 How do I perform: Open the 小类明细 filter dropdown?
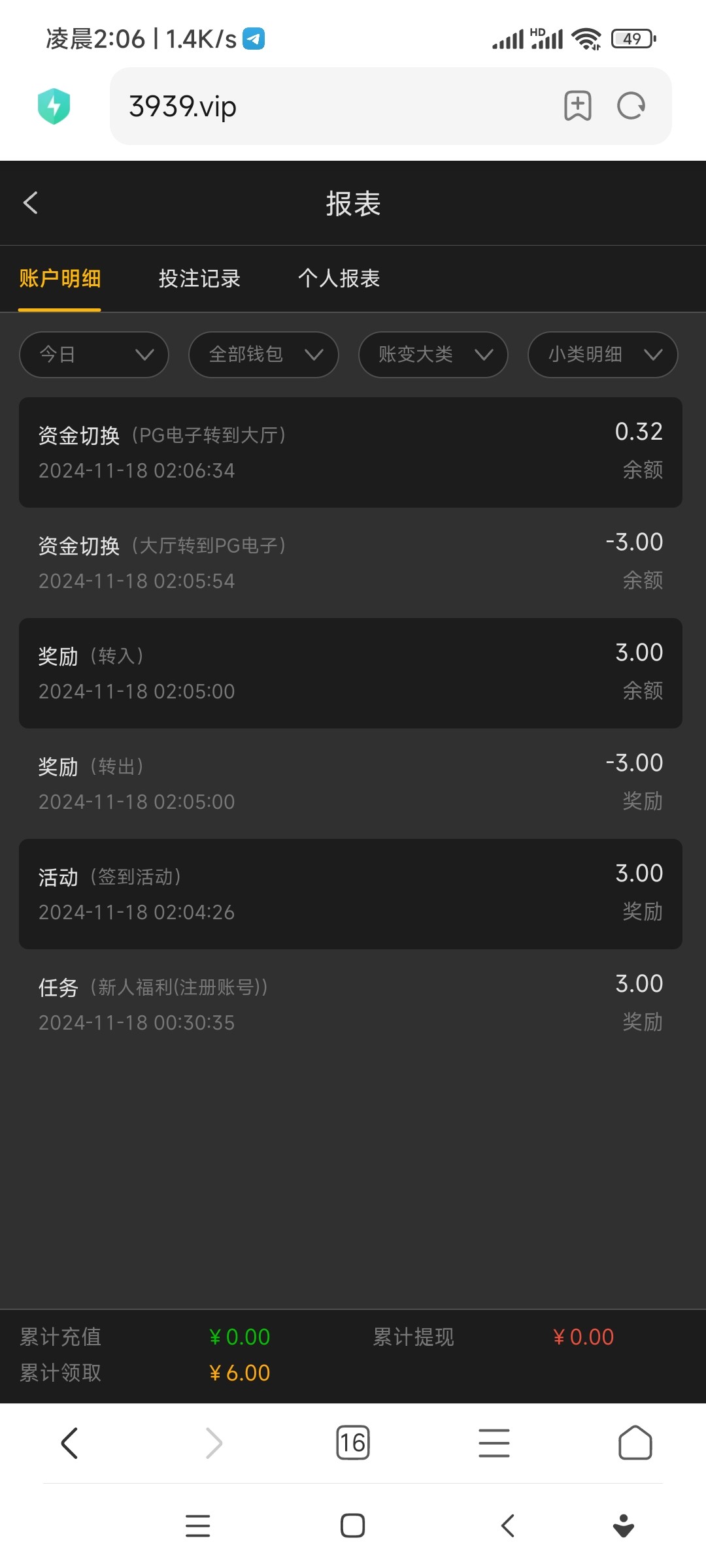coord(603,355)
